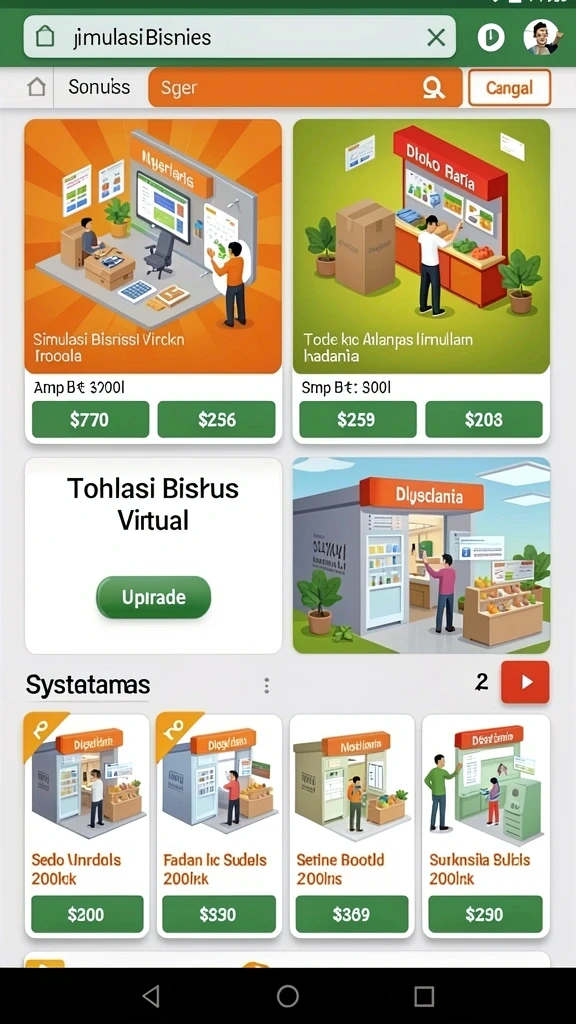The width and height of the screenshot is (576, 1024).
Task: Open the three-dot menu next to Systatamas
Action: click(266, 685)
